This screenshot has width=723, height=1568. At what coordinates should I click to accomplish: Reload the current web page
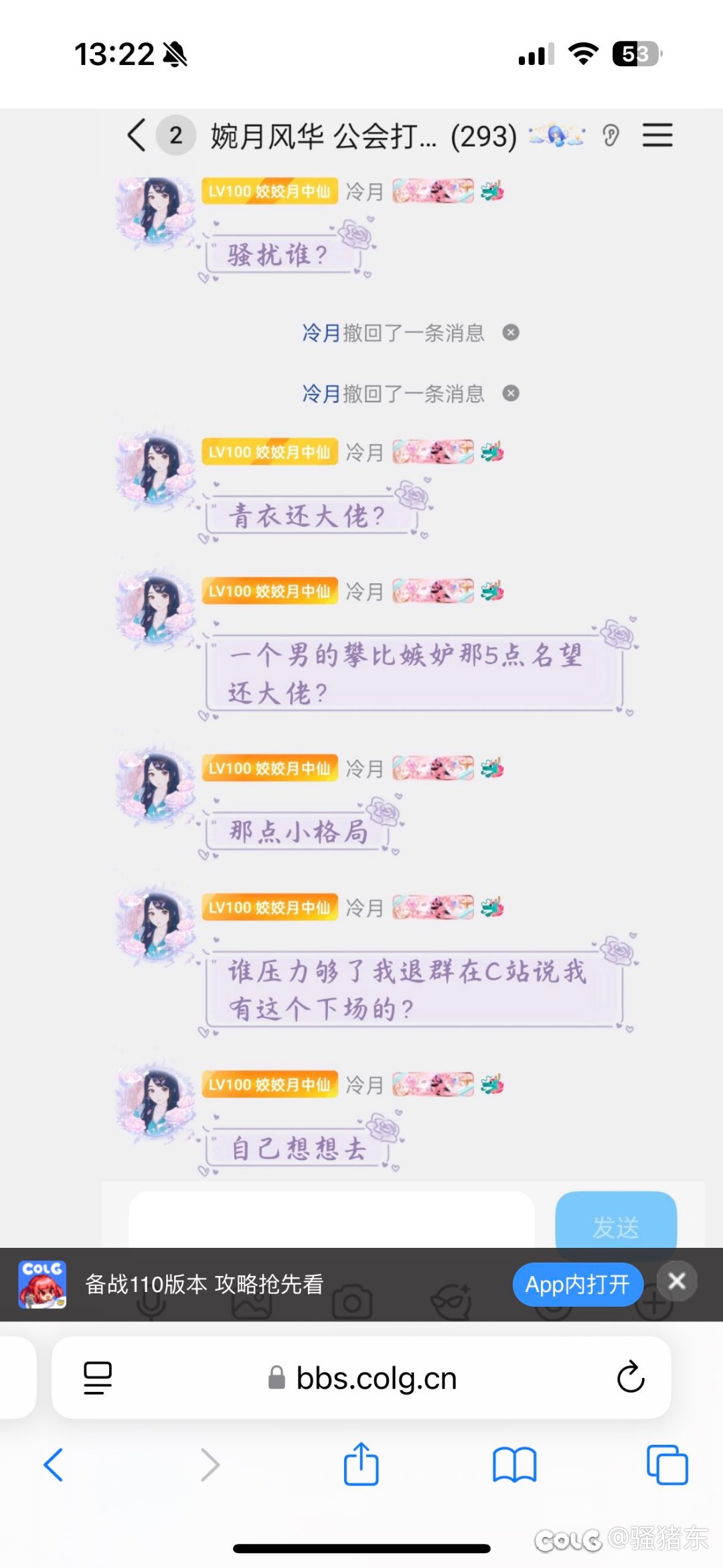point(630,1378)
